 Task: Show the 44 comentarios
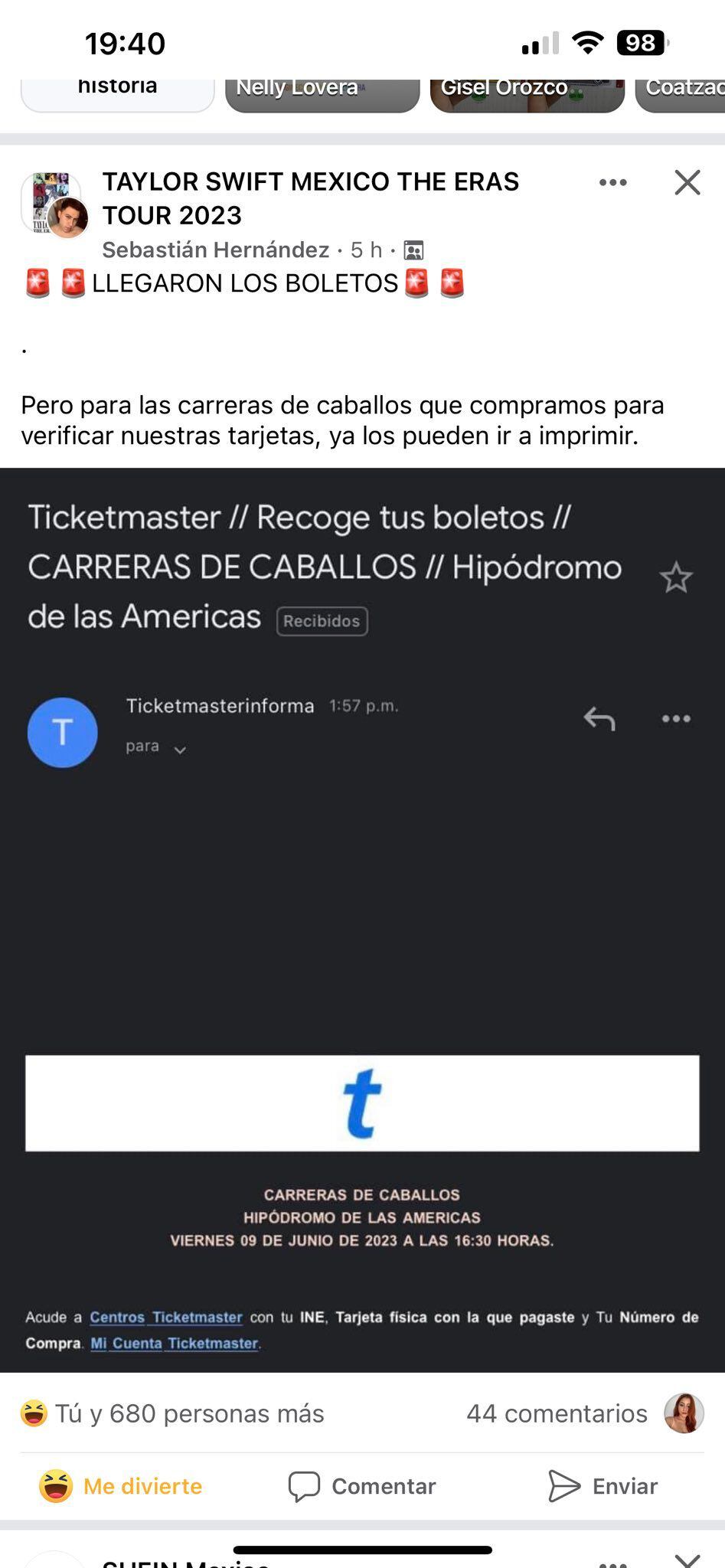557,1413
